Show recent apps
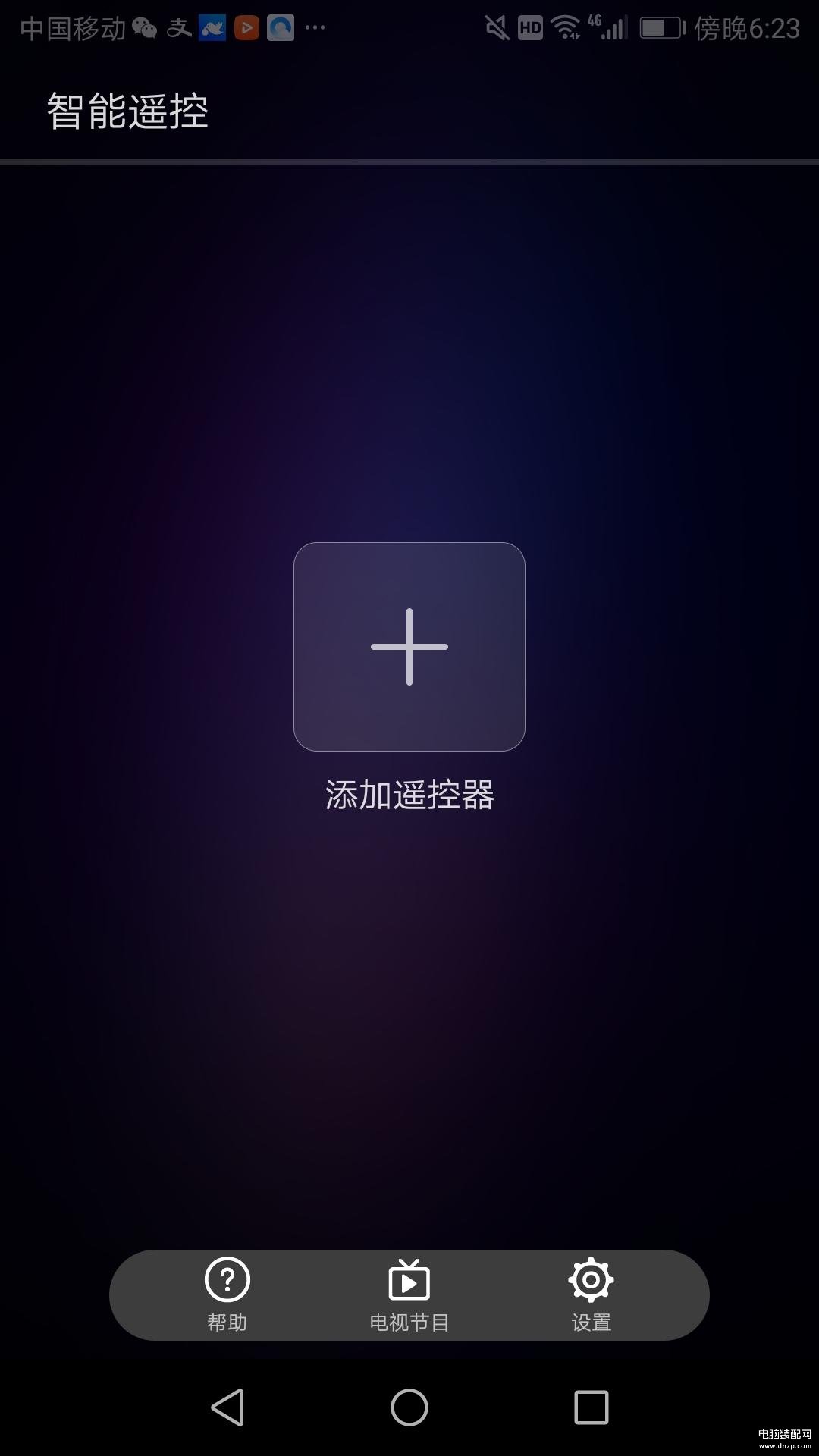The height and width of the screenshot is (1456, 819). coord(591,1407)
